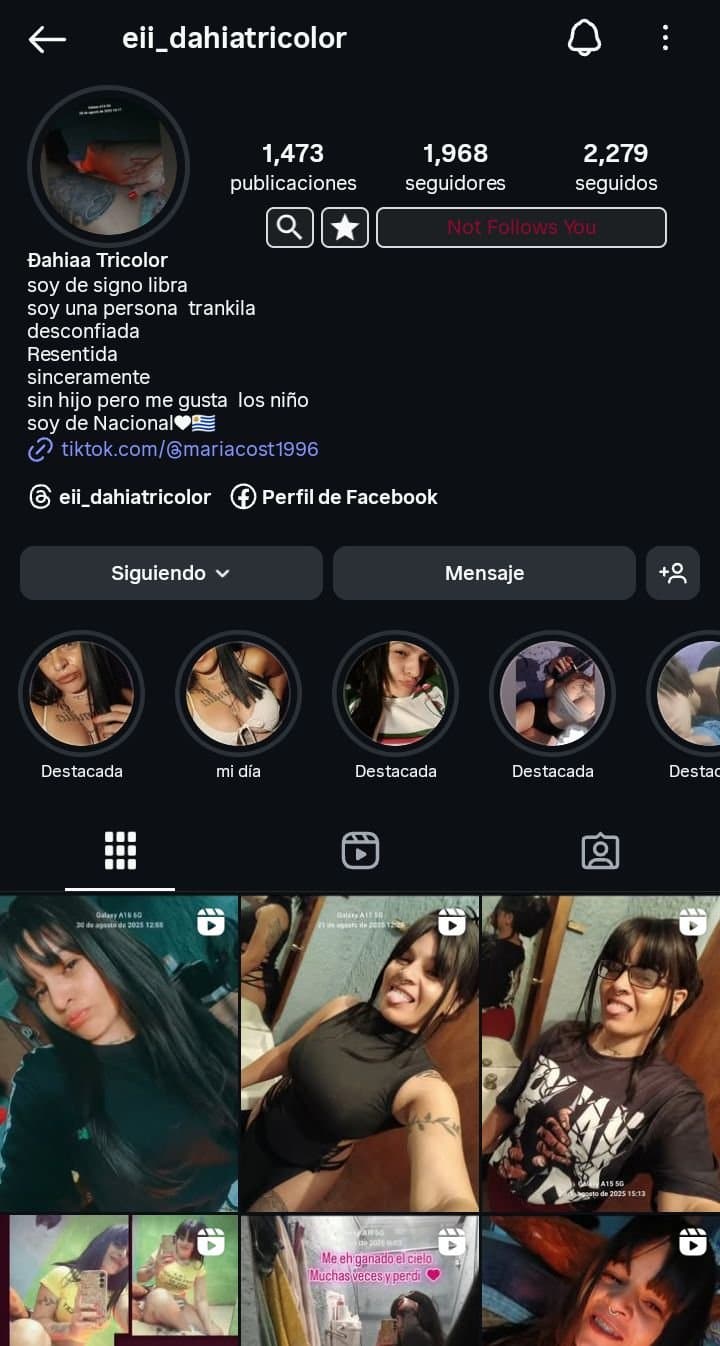Expand the Siguiendo dropdown
The width and height of the screenshot is (720, 1346).
pyautogui.click(x=170, y=573)
